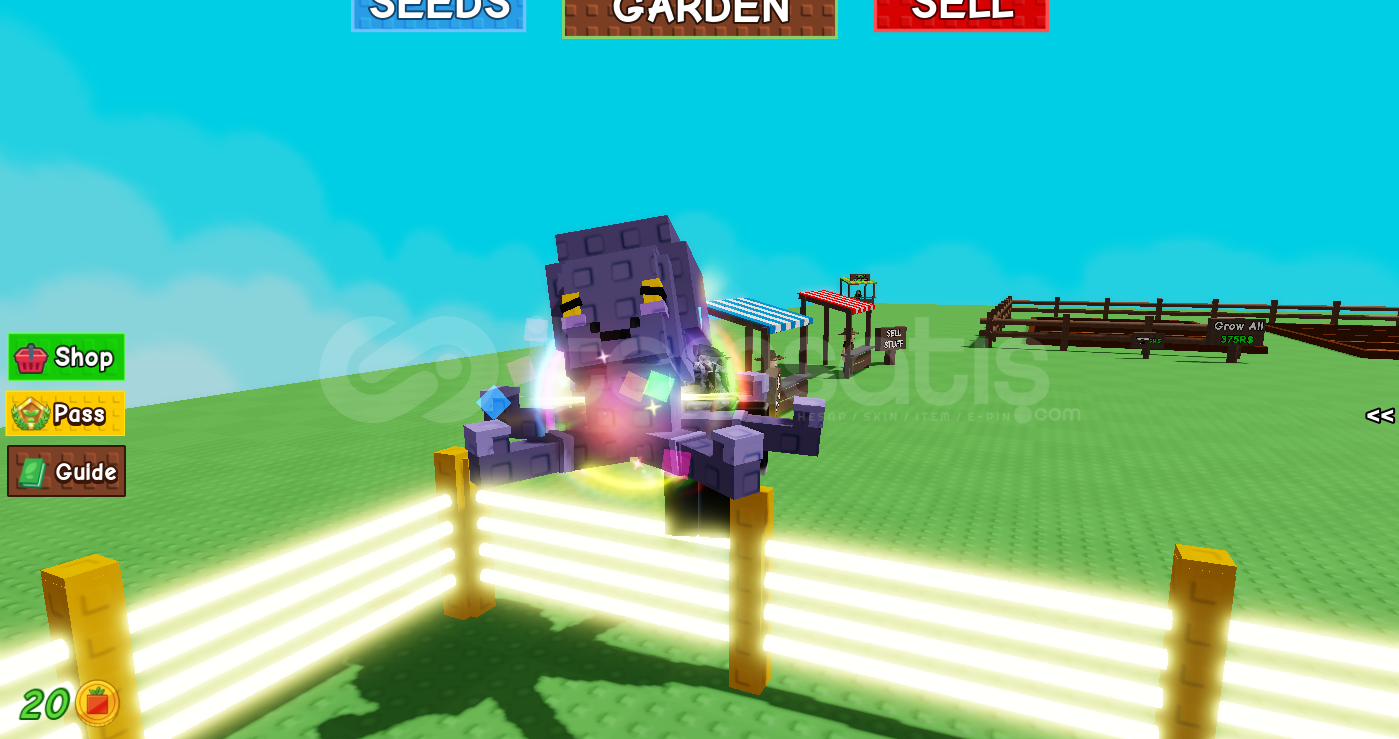Screen dimensions: 1399x739
Task: Tap the SEEDS button
Action: click(438, 14)
